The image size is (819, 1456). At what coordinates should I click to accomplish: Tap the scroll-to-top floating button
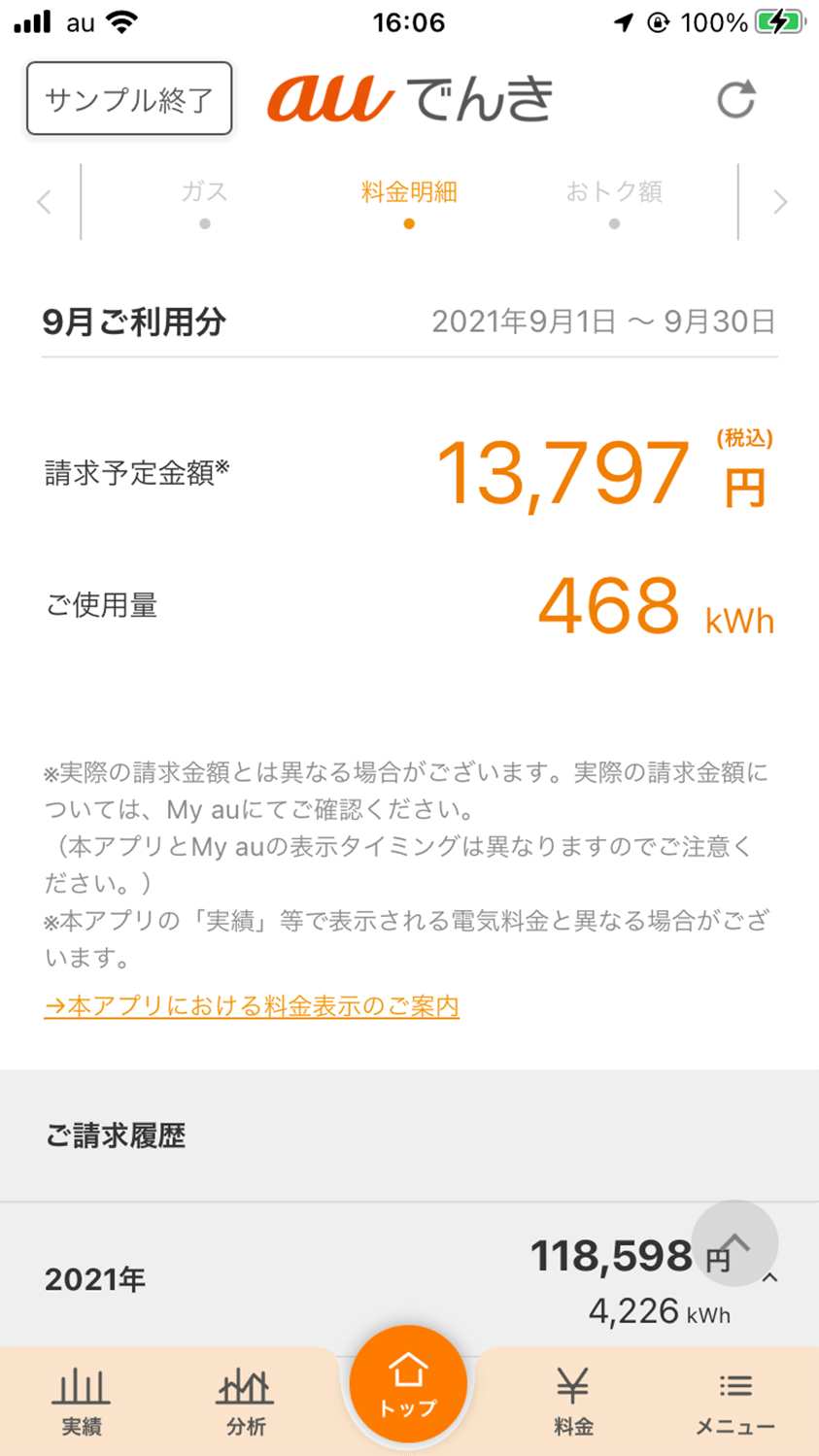pos(734,1243)
